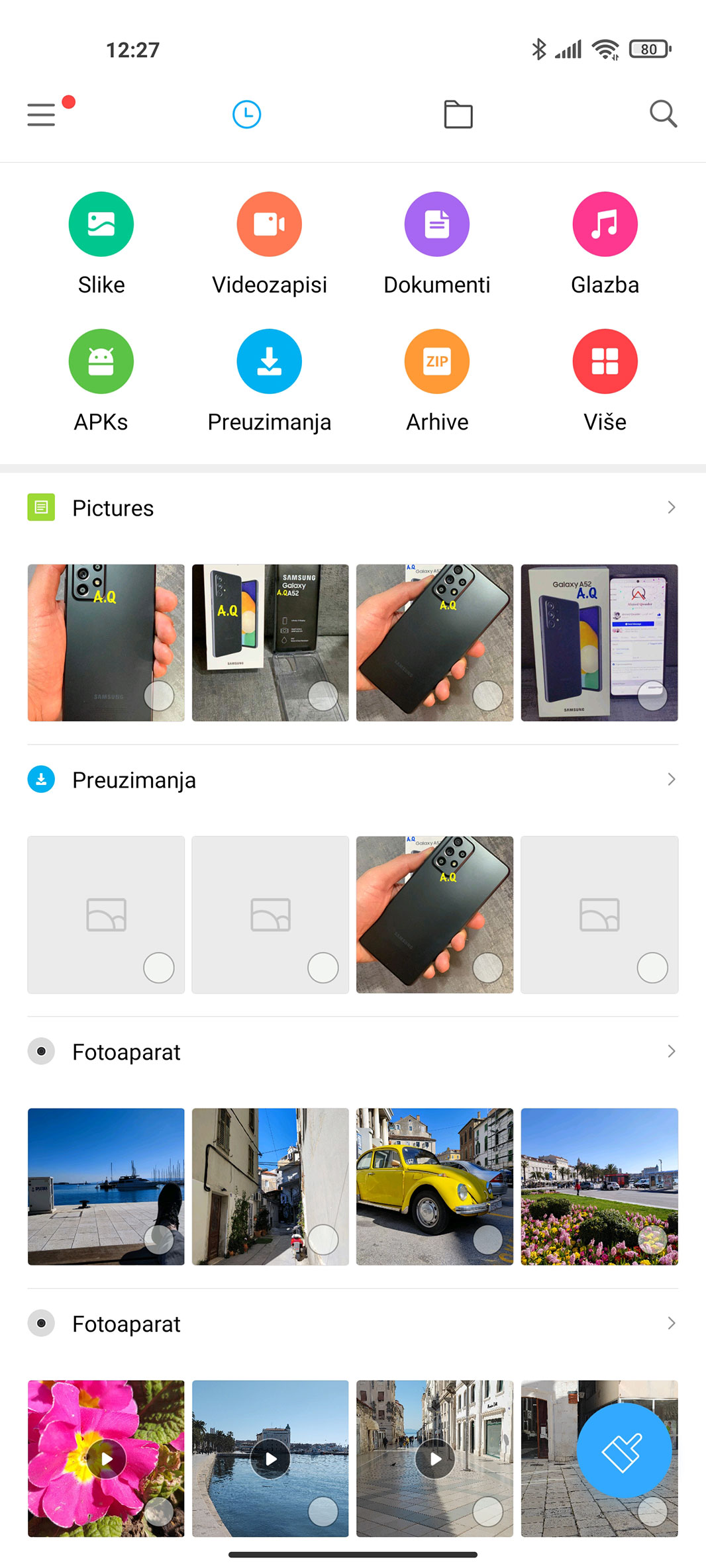Play the pink flower video
Viewport: 706px width, 1568px height.
coord(106,1458)
